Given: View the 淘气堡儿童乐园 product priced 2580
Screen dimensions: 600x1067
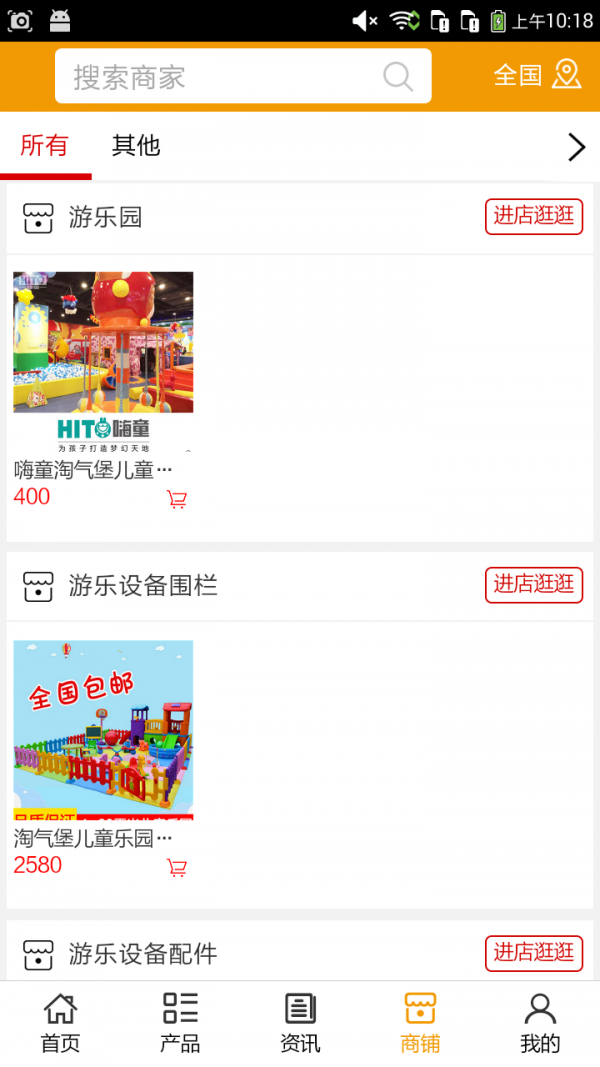Looking at the screenshot, I should pos(103,729).
